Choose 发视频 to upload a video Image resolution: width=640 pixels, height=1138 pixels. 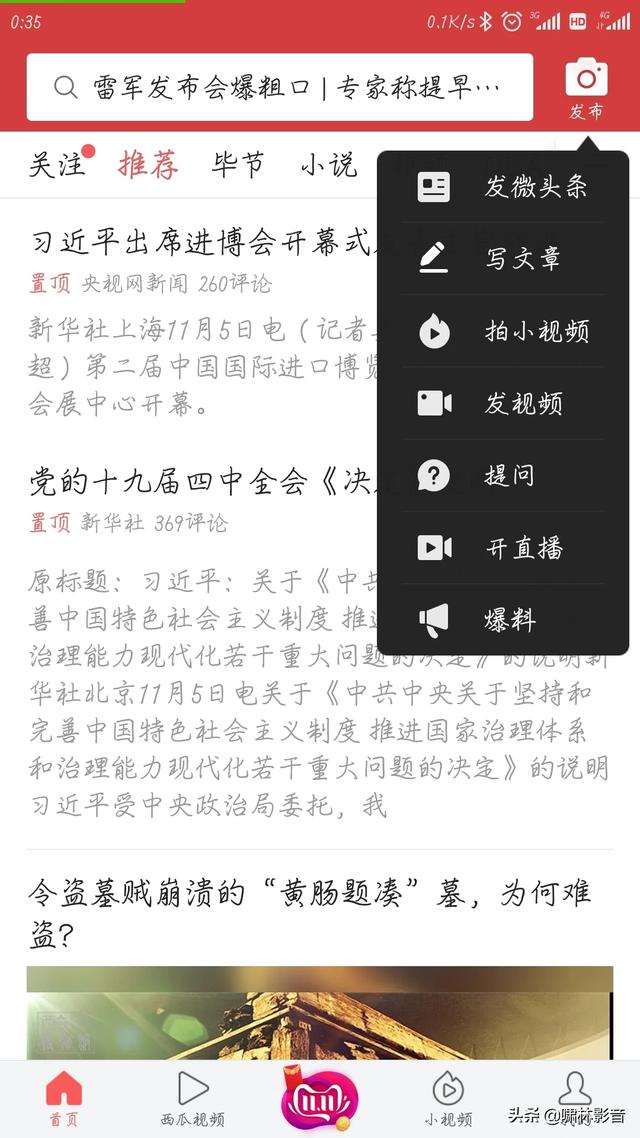503,403
